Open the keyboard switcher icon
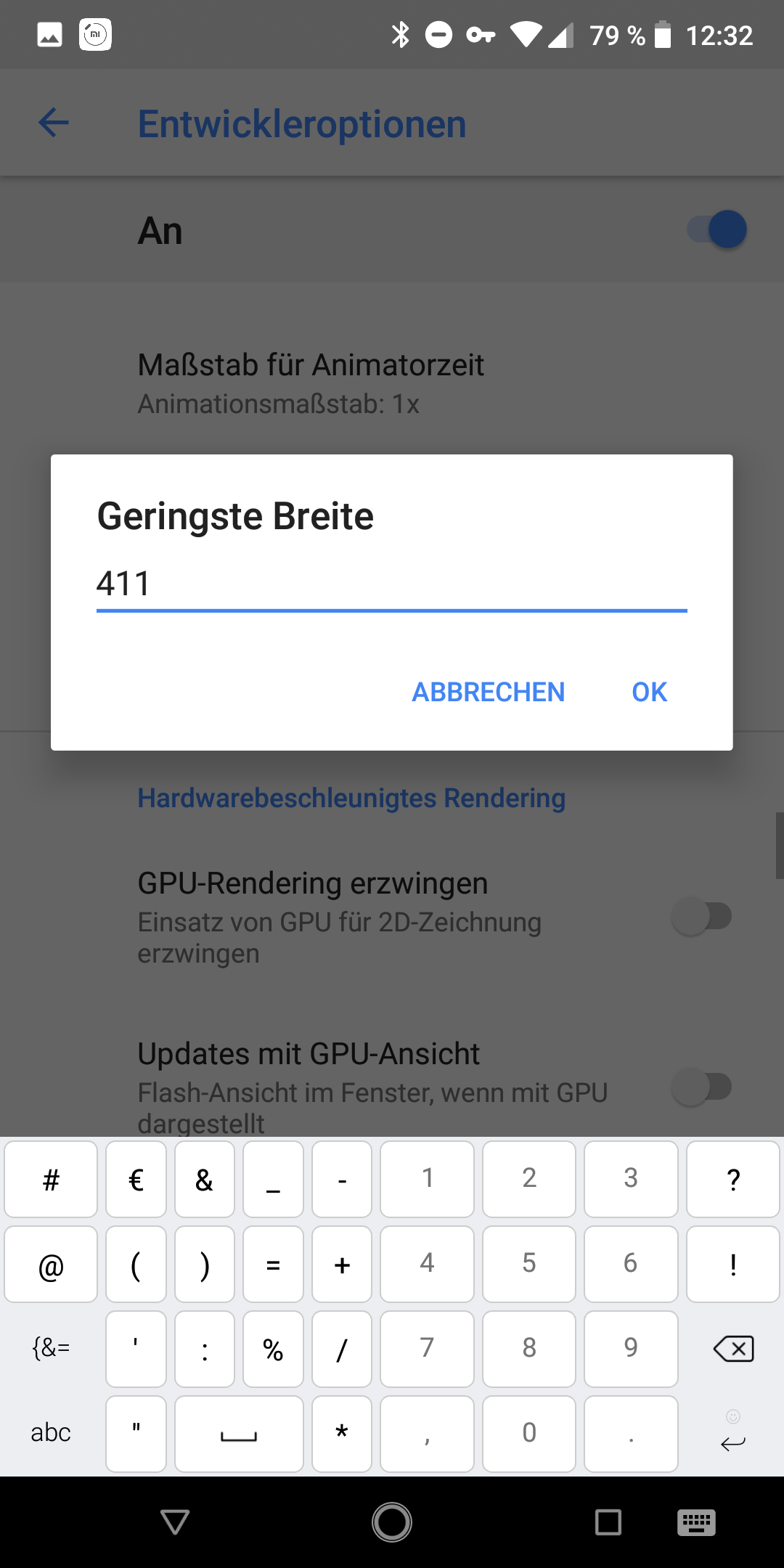 point(696,1522)
